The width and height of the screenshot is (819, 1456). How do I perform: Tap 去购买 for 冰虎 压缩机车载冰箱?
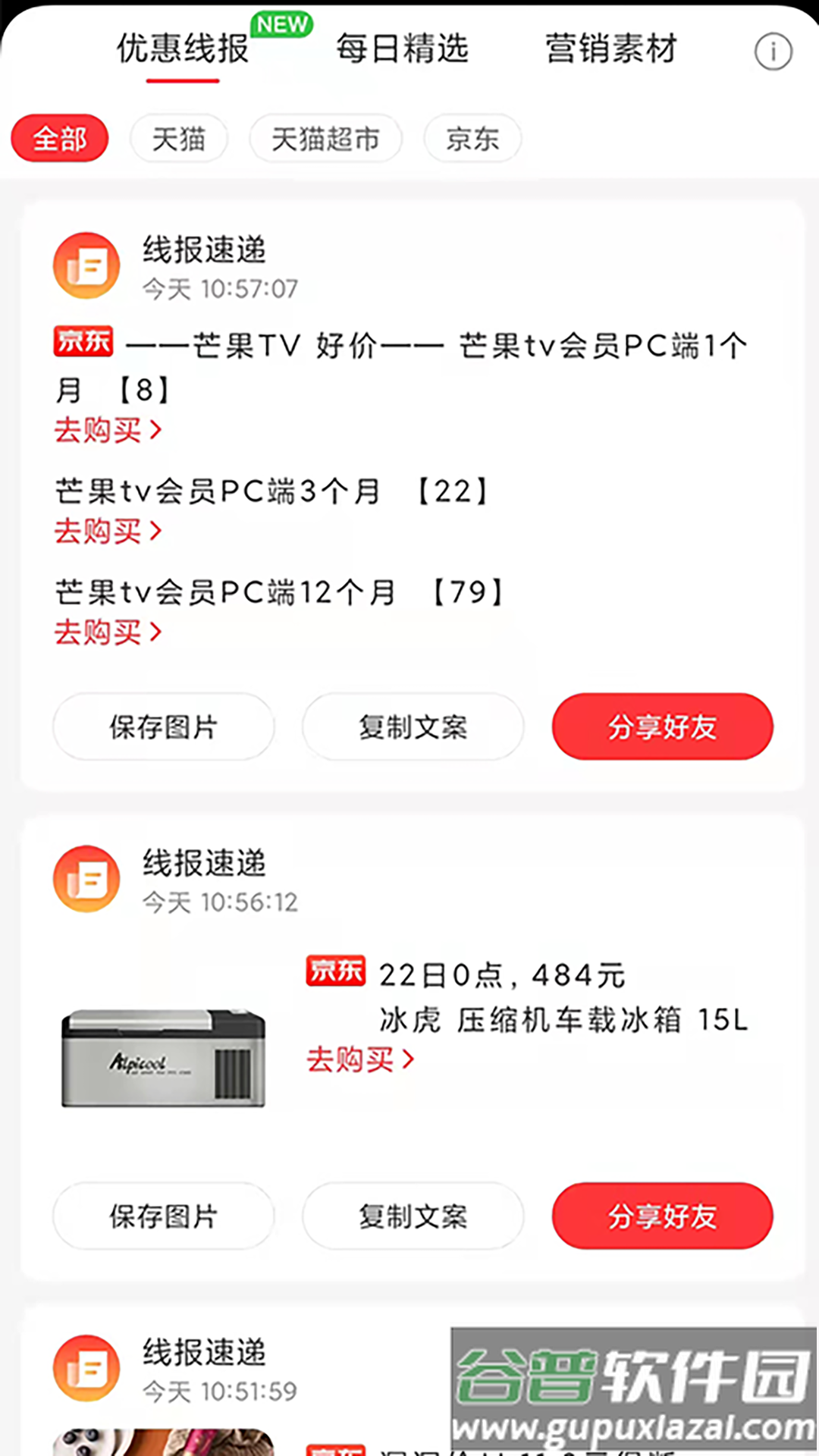coord(360,1059)
